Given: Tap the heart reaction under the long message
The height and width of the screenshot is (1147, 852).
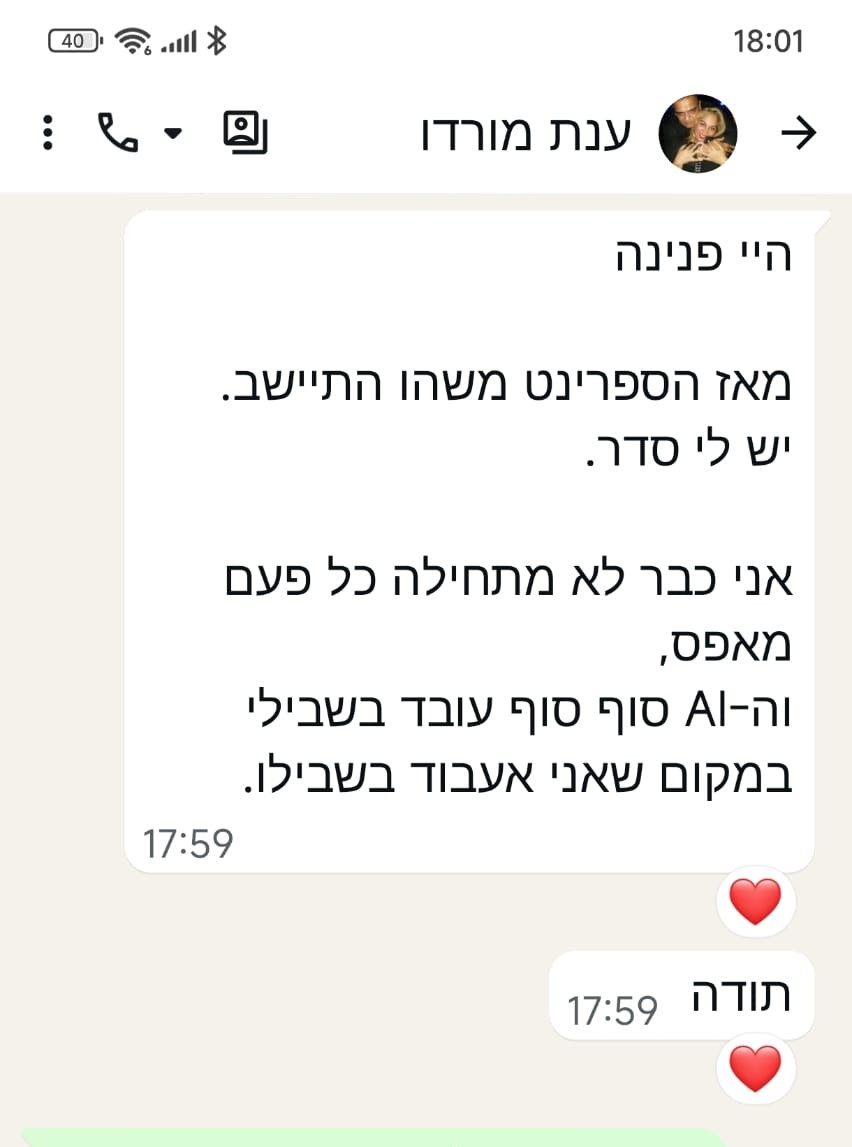Looking at the screenshot, I should point(756,900).
